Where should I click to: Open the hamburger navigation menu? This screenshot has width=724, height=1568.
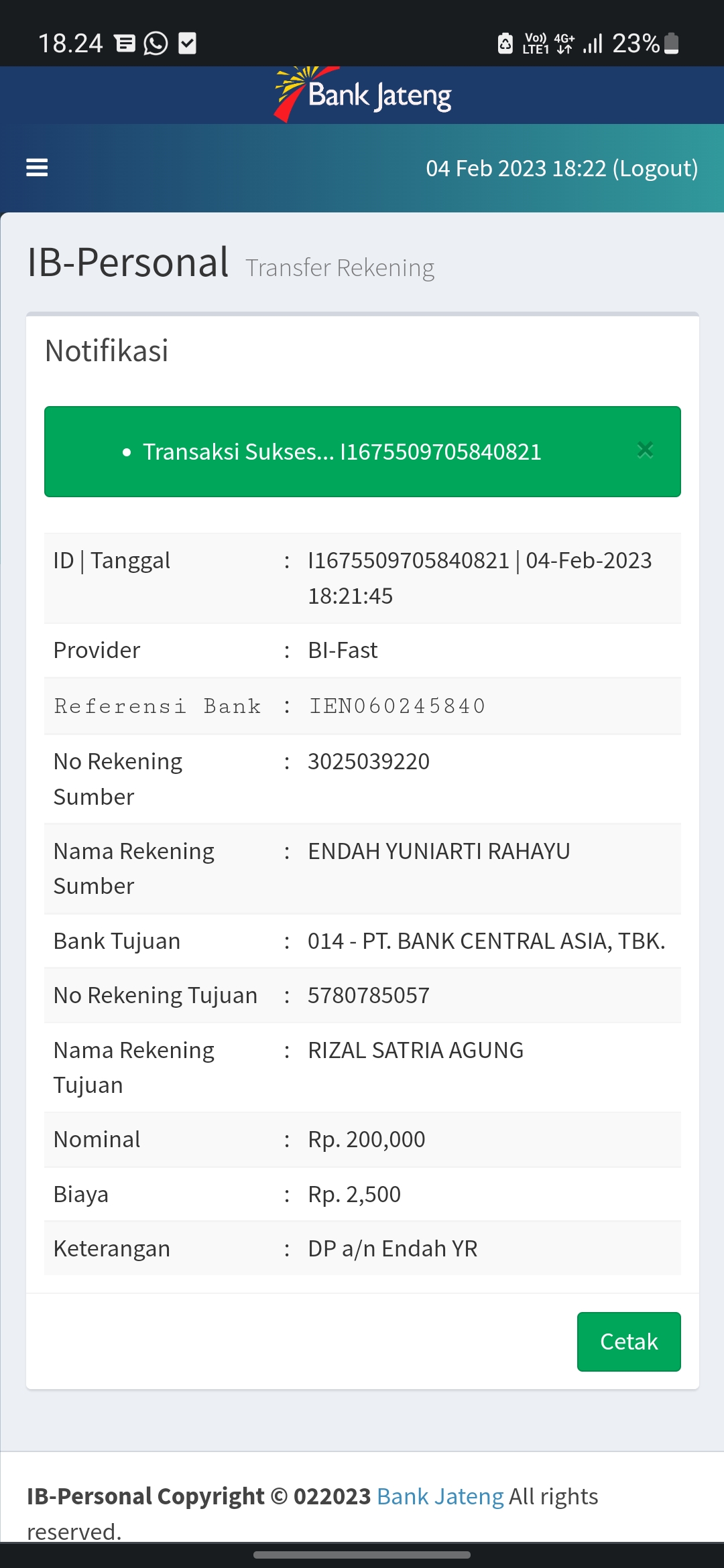pyautogui.click(x=37, y=168)
